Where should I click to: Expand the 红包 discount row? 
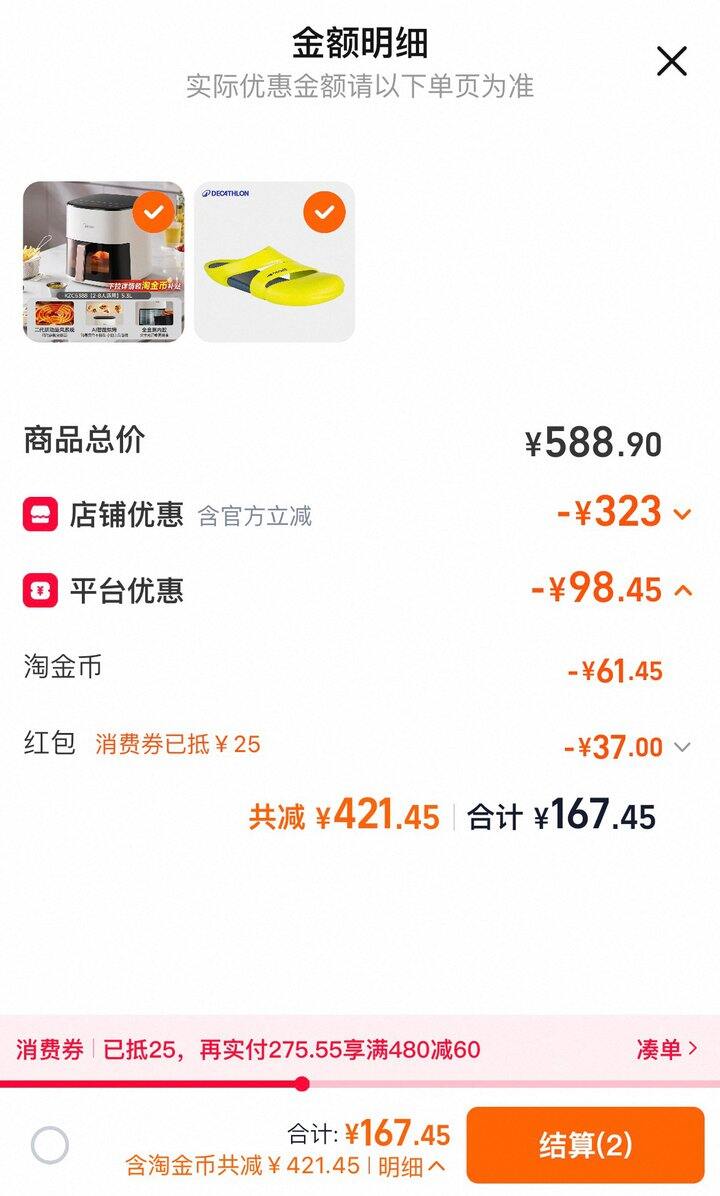[682, 746]
